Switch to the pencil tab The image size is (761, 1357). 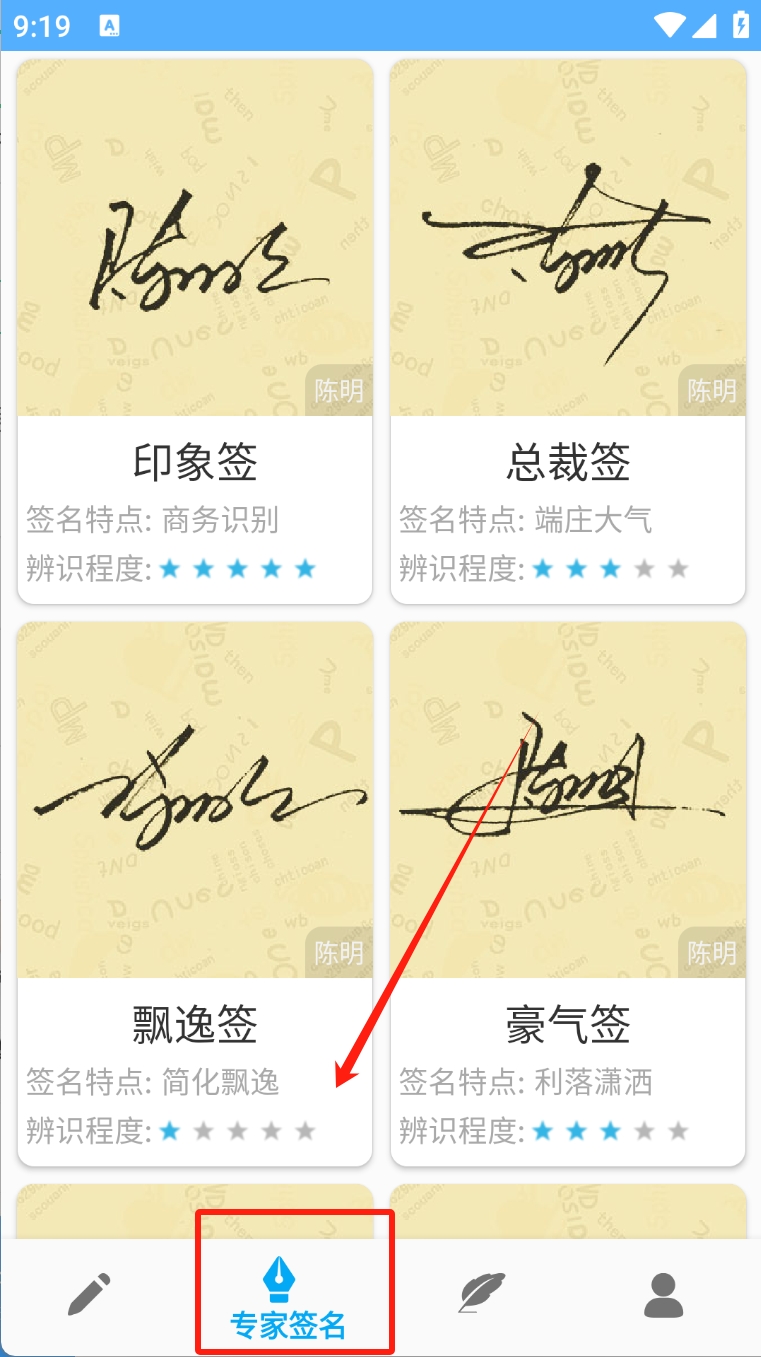[x=89, y=1294]
